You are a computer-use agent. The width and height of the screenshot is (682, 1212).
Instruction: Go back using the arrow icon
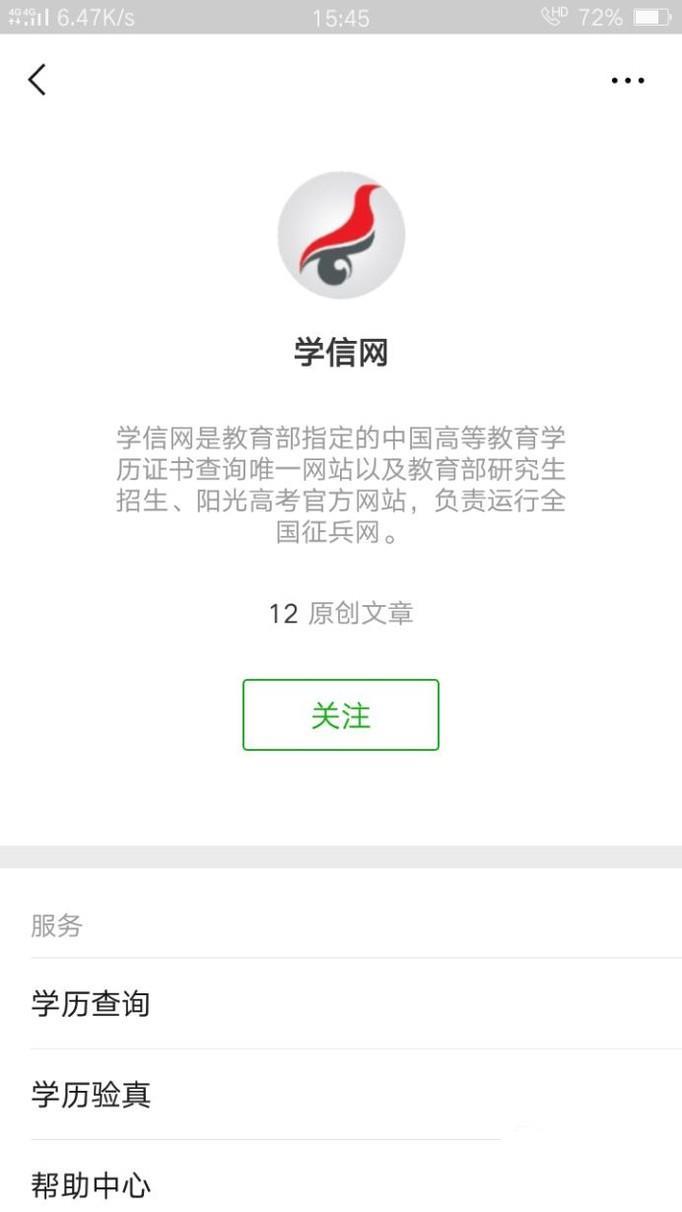[37, 80]
